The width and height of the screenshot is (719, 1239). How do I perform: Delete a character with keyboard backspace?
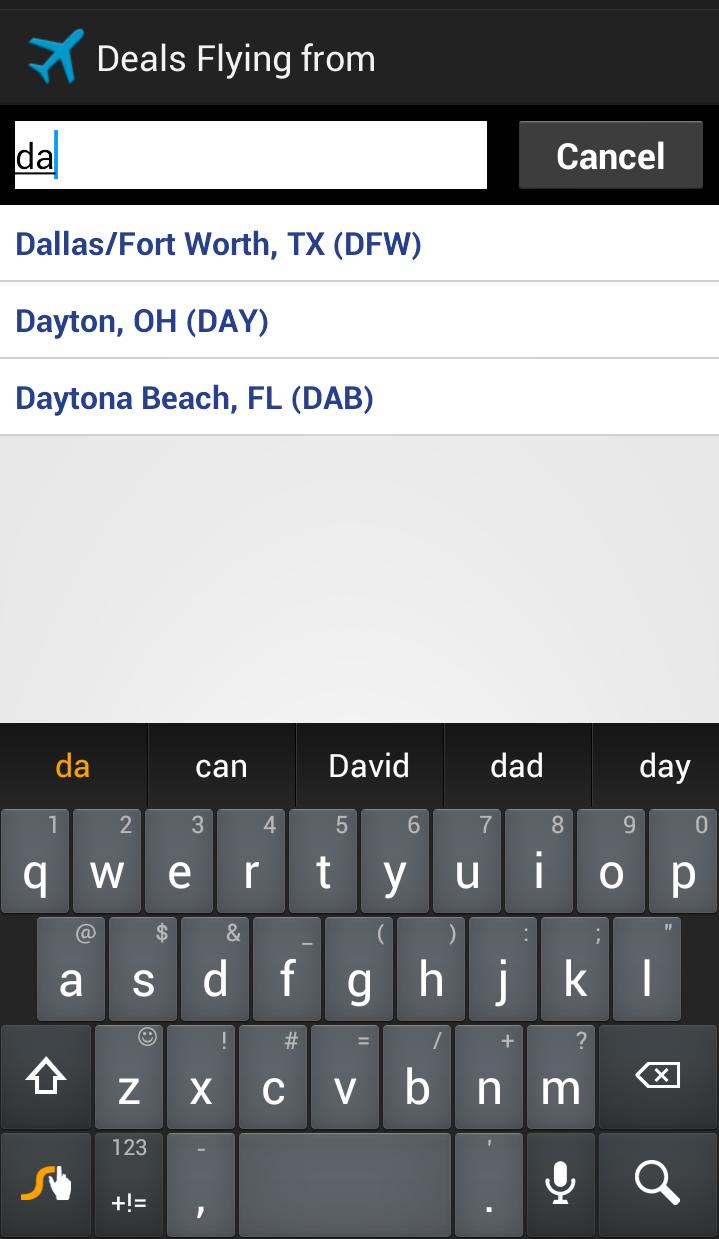(657, 1076)
